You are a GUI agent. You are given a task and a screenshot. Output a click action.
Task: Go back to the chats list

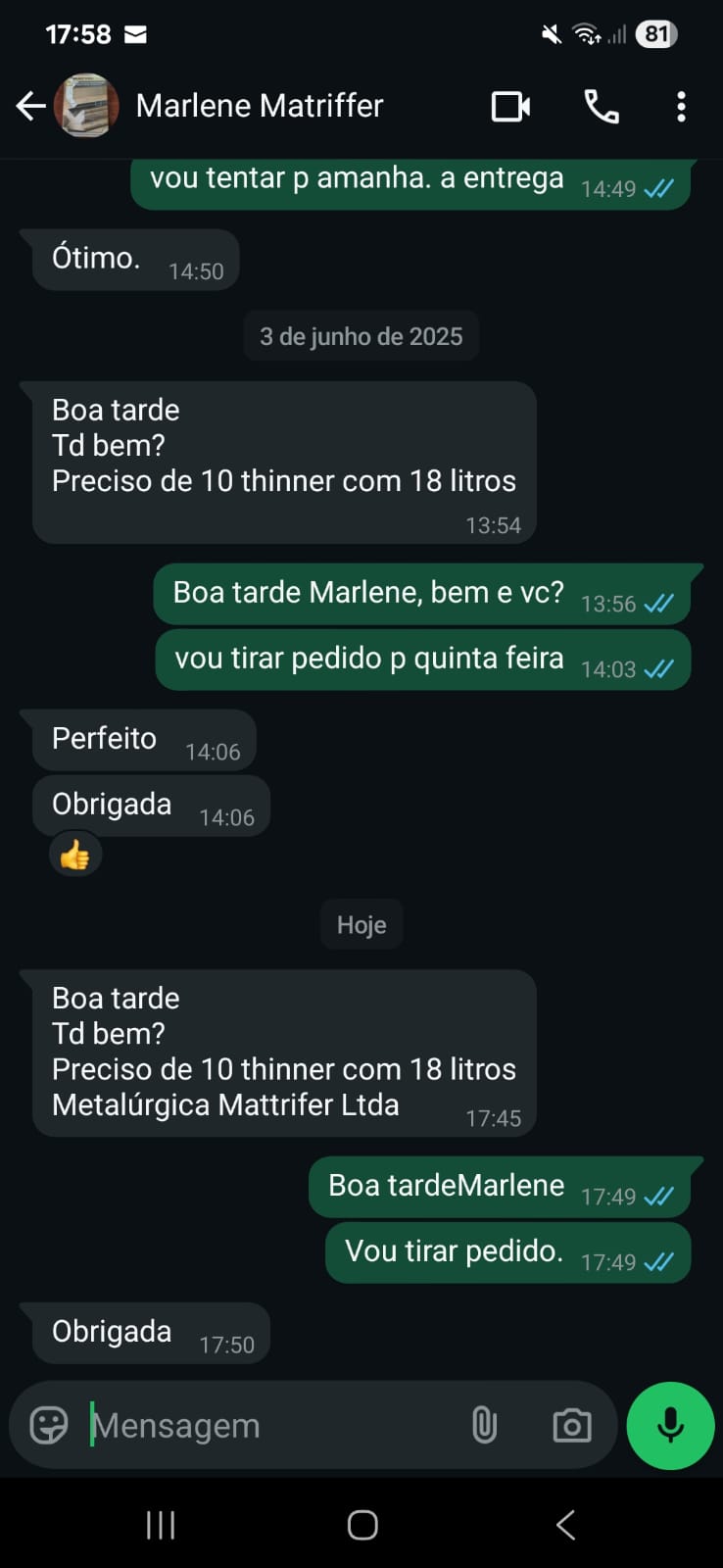click(31, 106)
